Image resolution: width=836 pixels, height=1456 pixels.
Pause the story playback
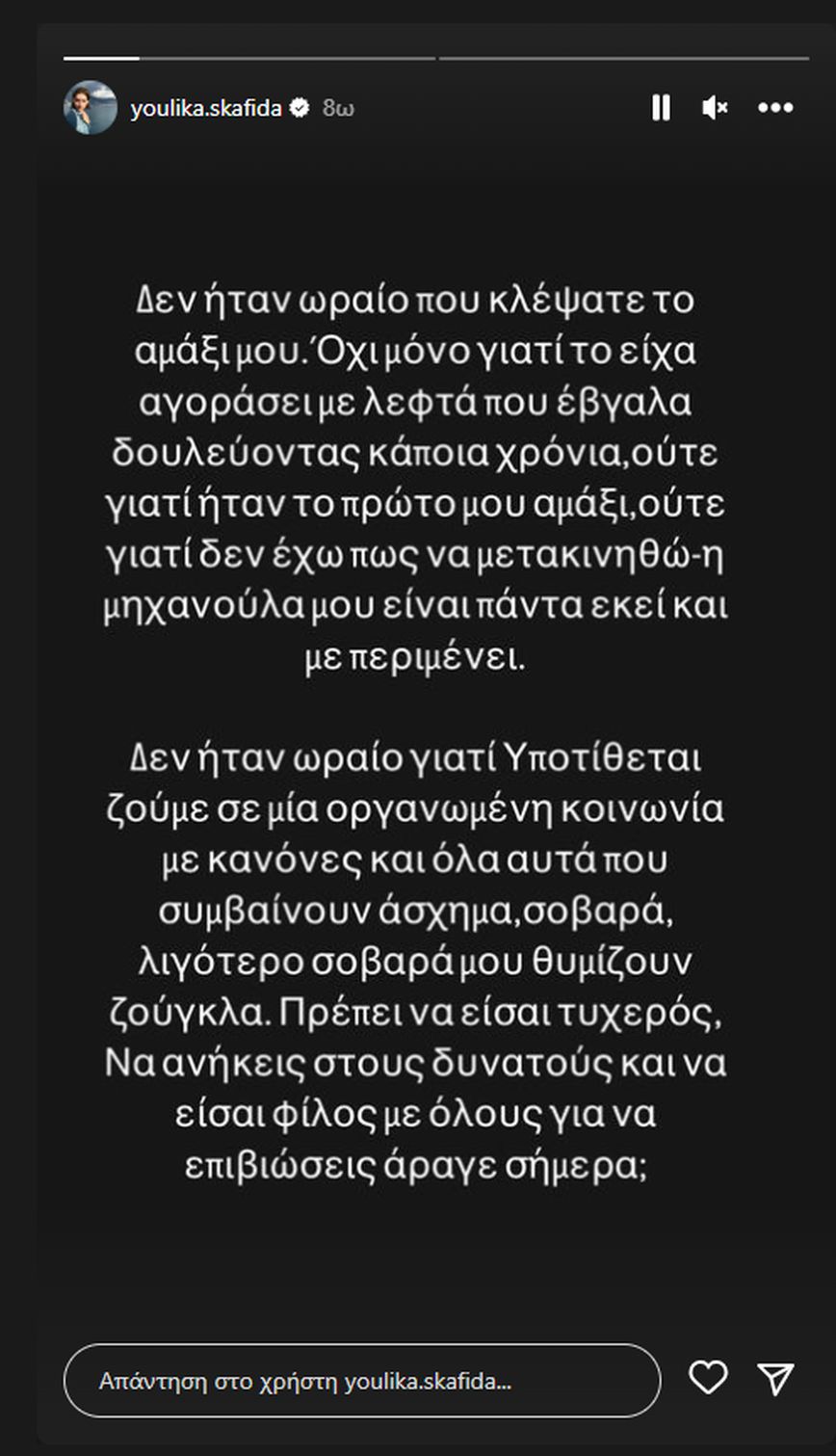point(661,108)
